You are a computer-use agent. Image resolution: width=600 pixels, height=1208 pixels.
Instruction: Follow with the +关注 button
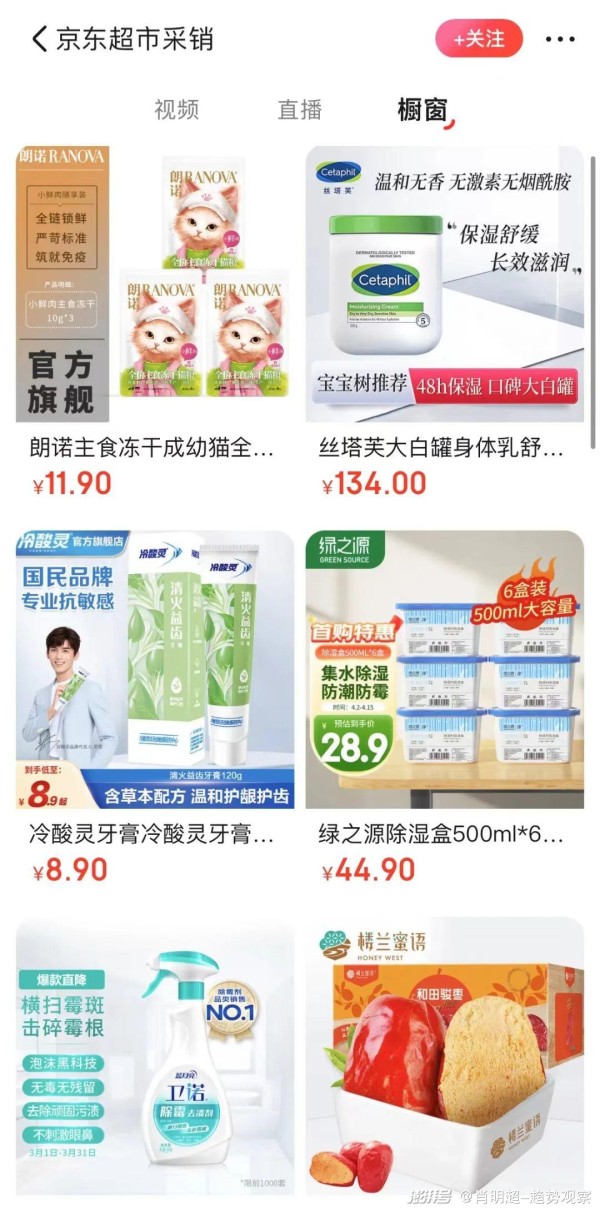coord(479,39)
